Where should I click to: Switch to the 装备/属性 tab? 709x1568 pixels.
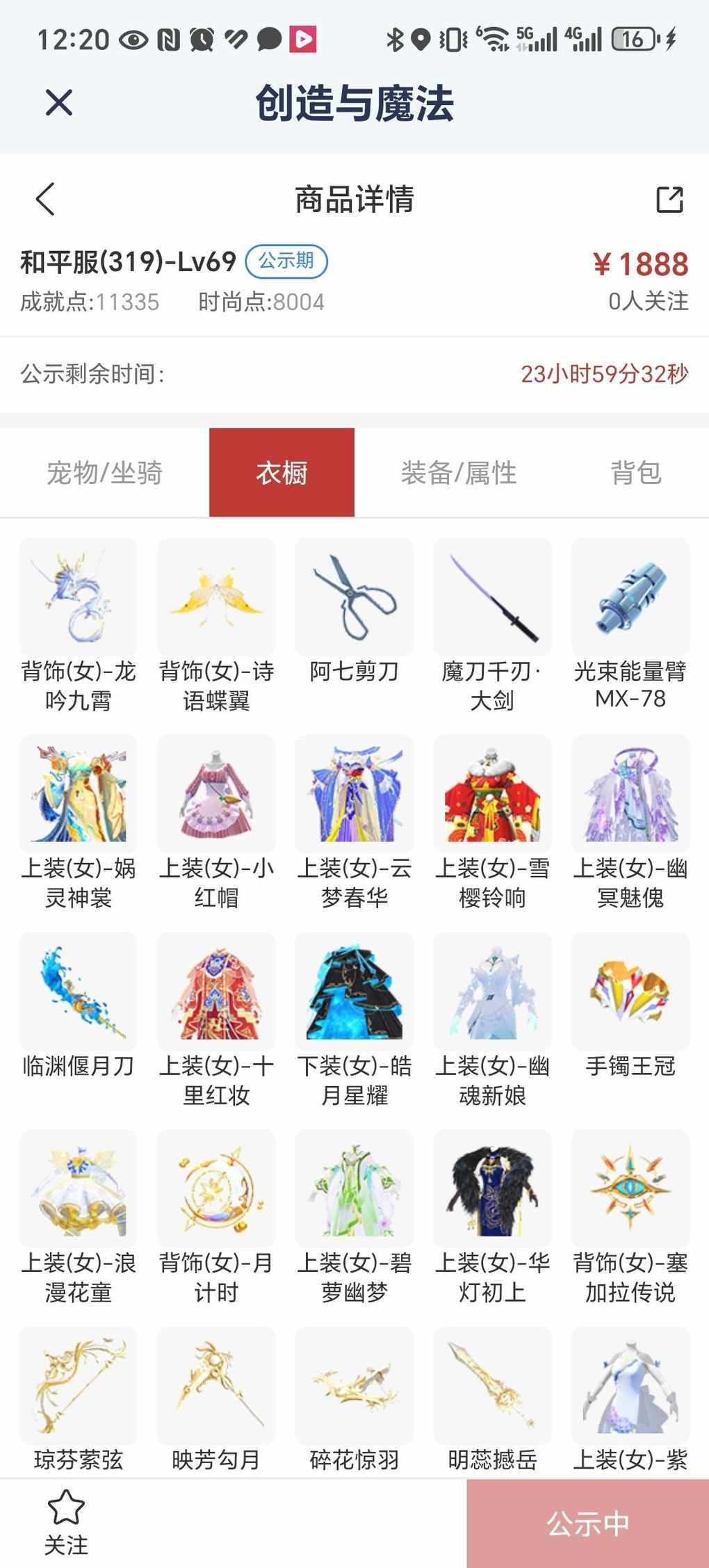pyautogui.click(x=459, y=473)
